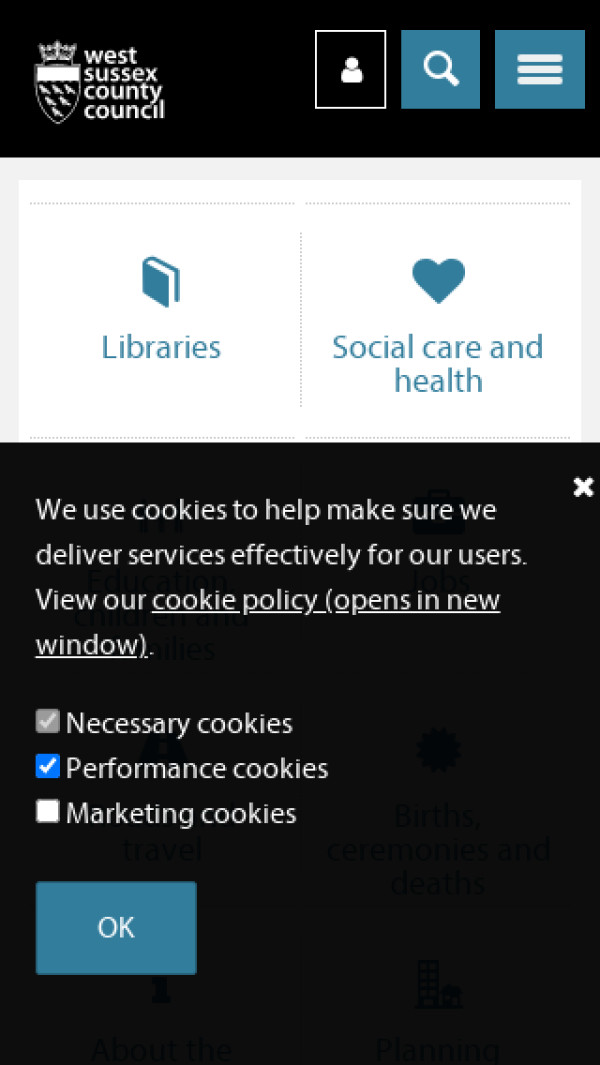Open the user account icon
600x1065 pixels.
350,69
